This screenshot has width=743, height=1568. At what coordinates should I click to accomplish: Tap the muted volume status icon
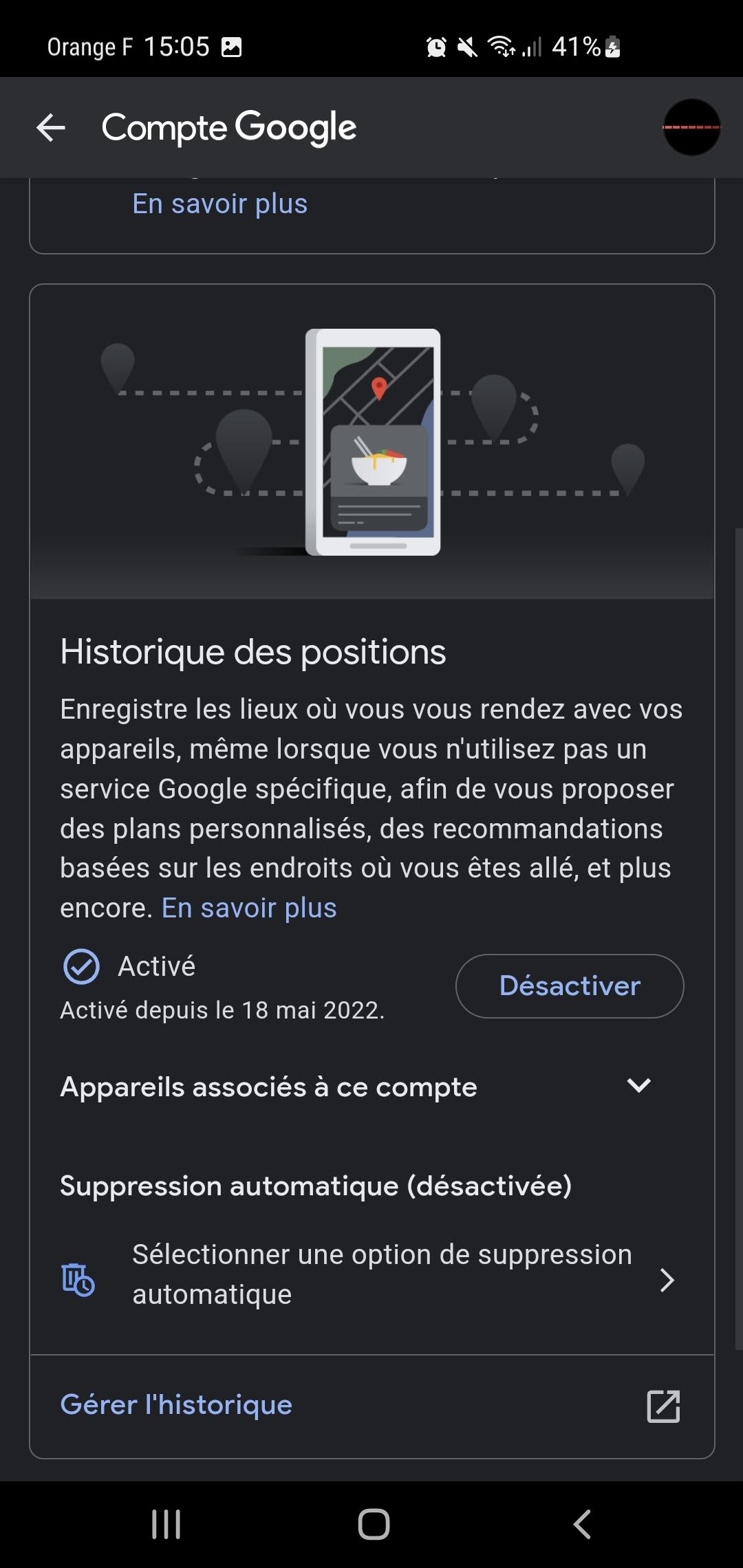point(466,47)
